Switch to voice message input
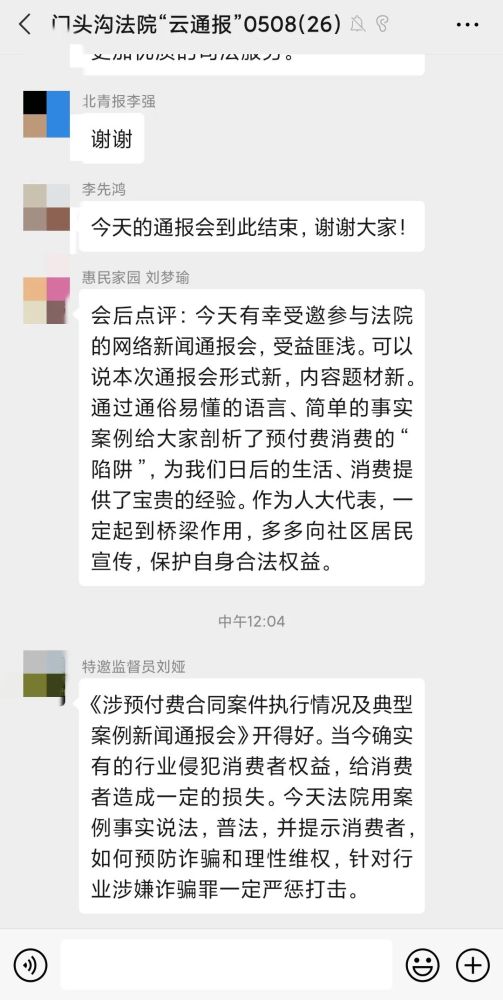The height and width of the screenshot is (1000, 503). tap(30, 964)
